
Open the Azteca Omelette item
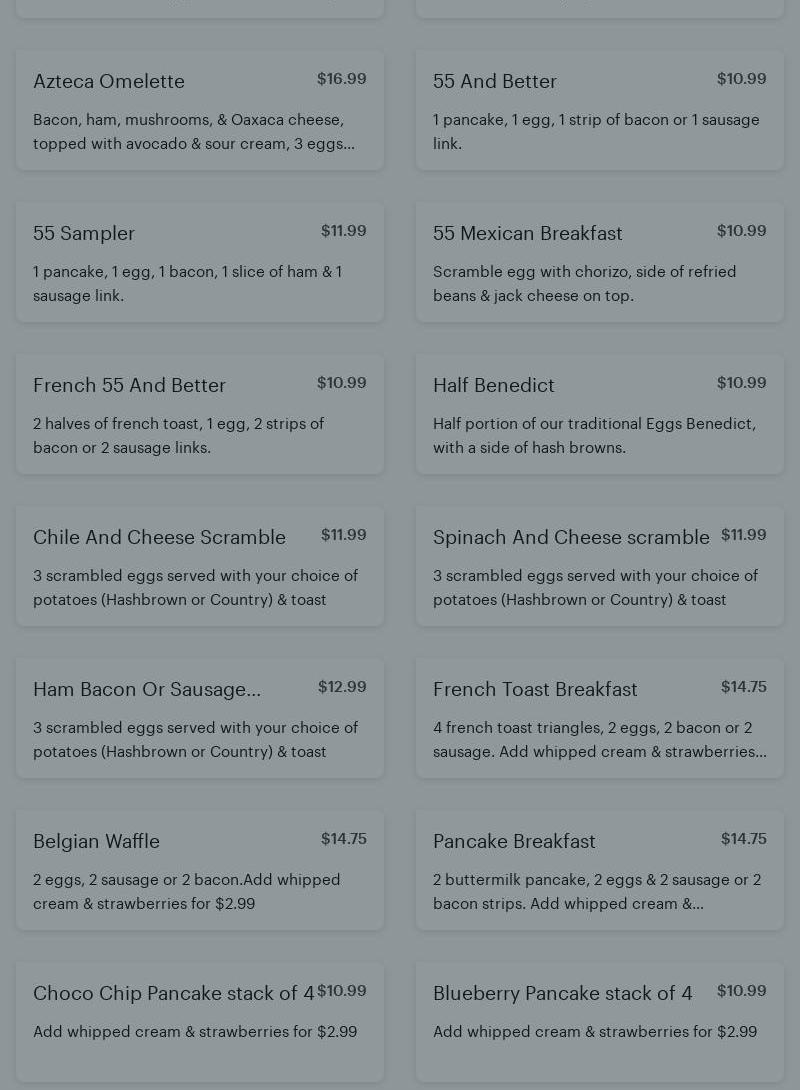[x=200, y=110]
